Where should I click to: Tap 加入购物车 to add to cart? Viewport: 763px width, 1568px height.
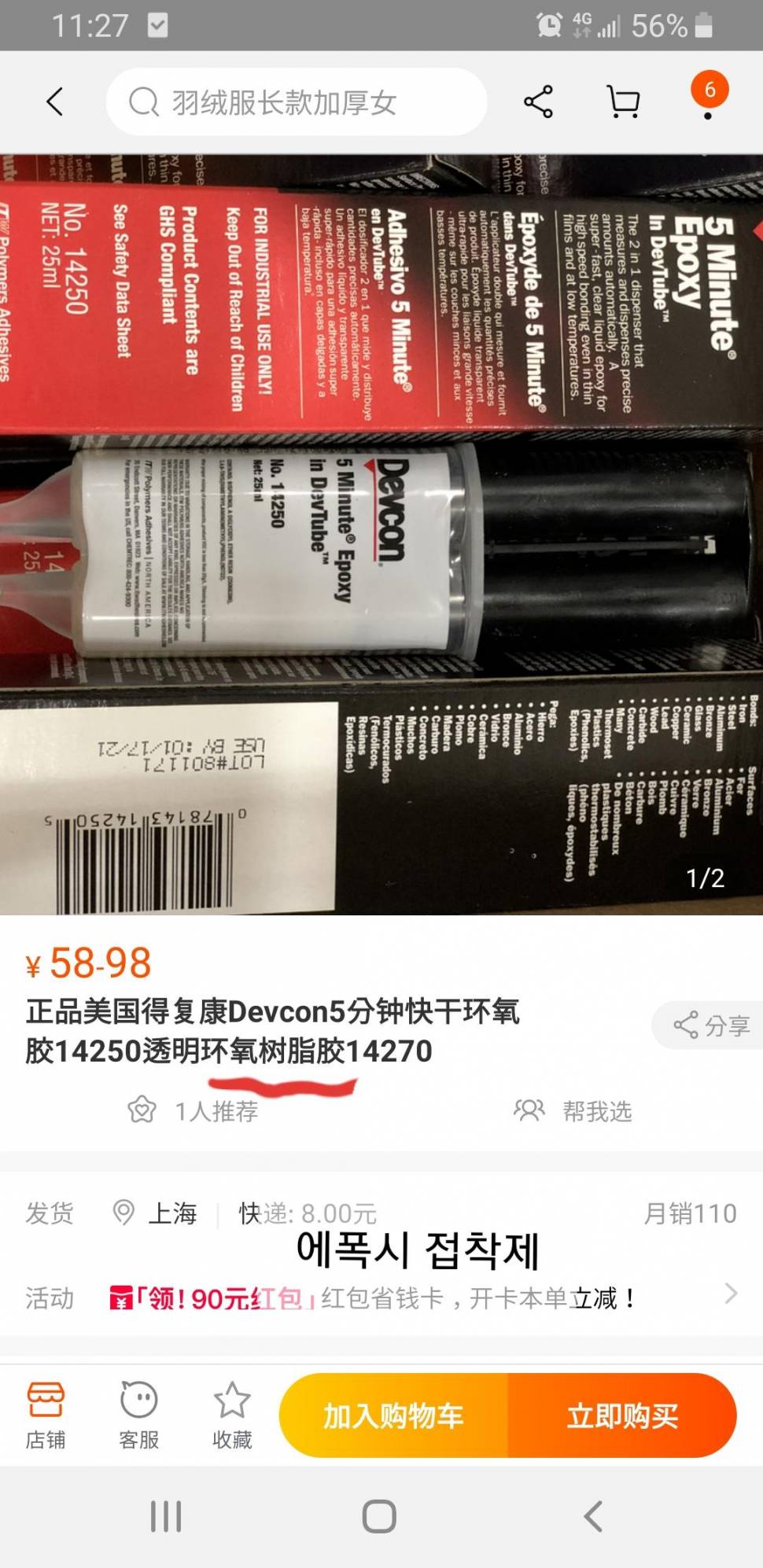pyautogui.click(x=393, y=1415)
